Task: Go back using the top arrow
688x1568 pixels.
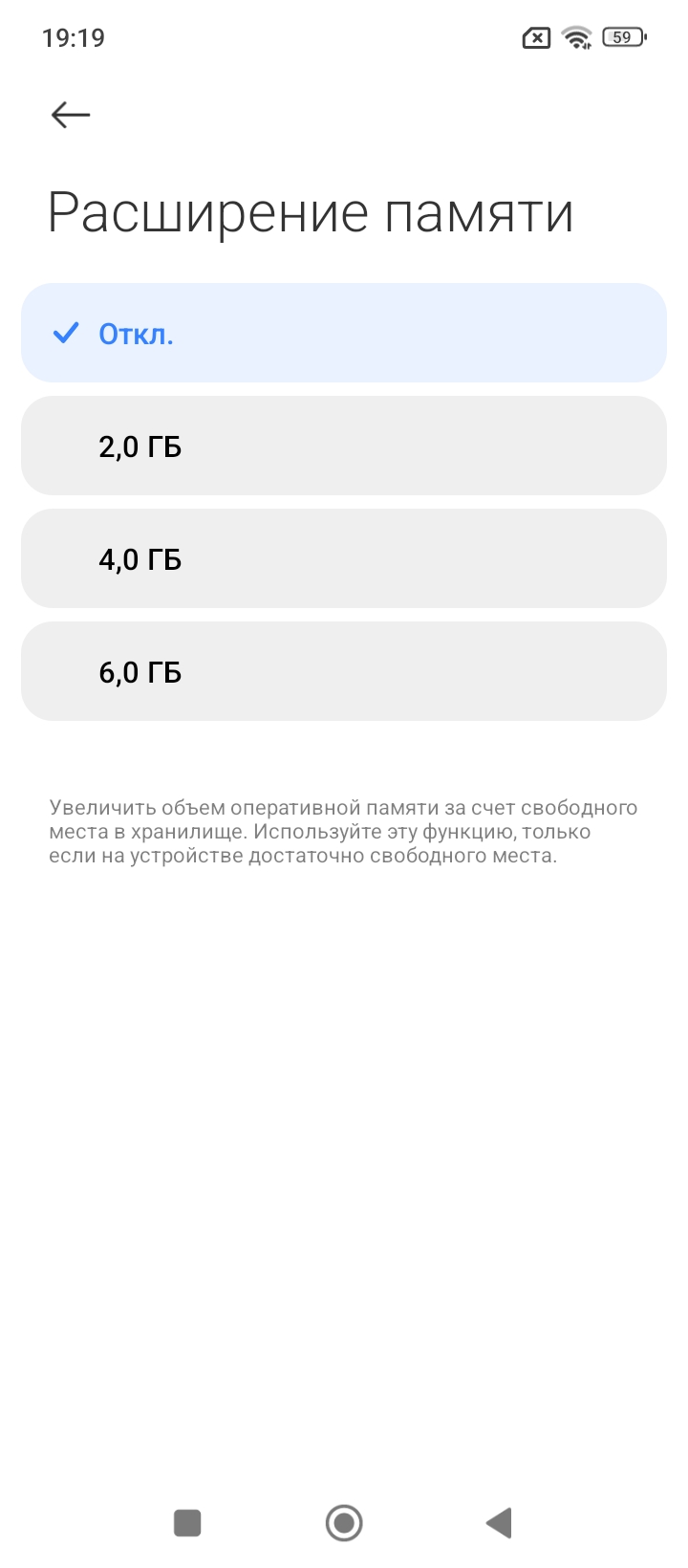Action: pos(71,115)
